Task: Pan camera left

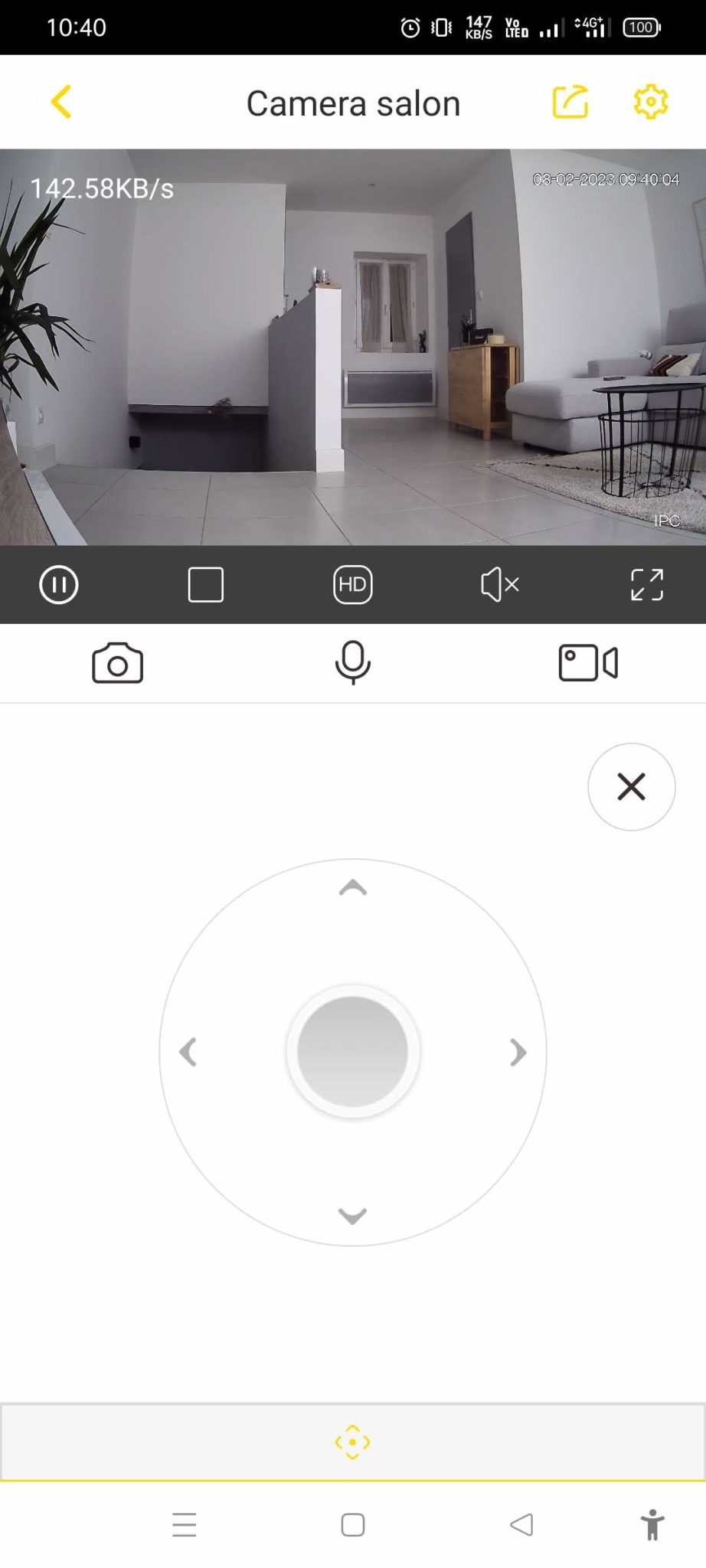Action: tap(188, 1052)
